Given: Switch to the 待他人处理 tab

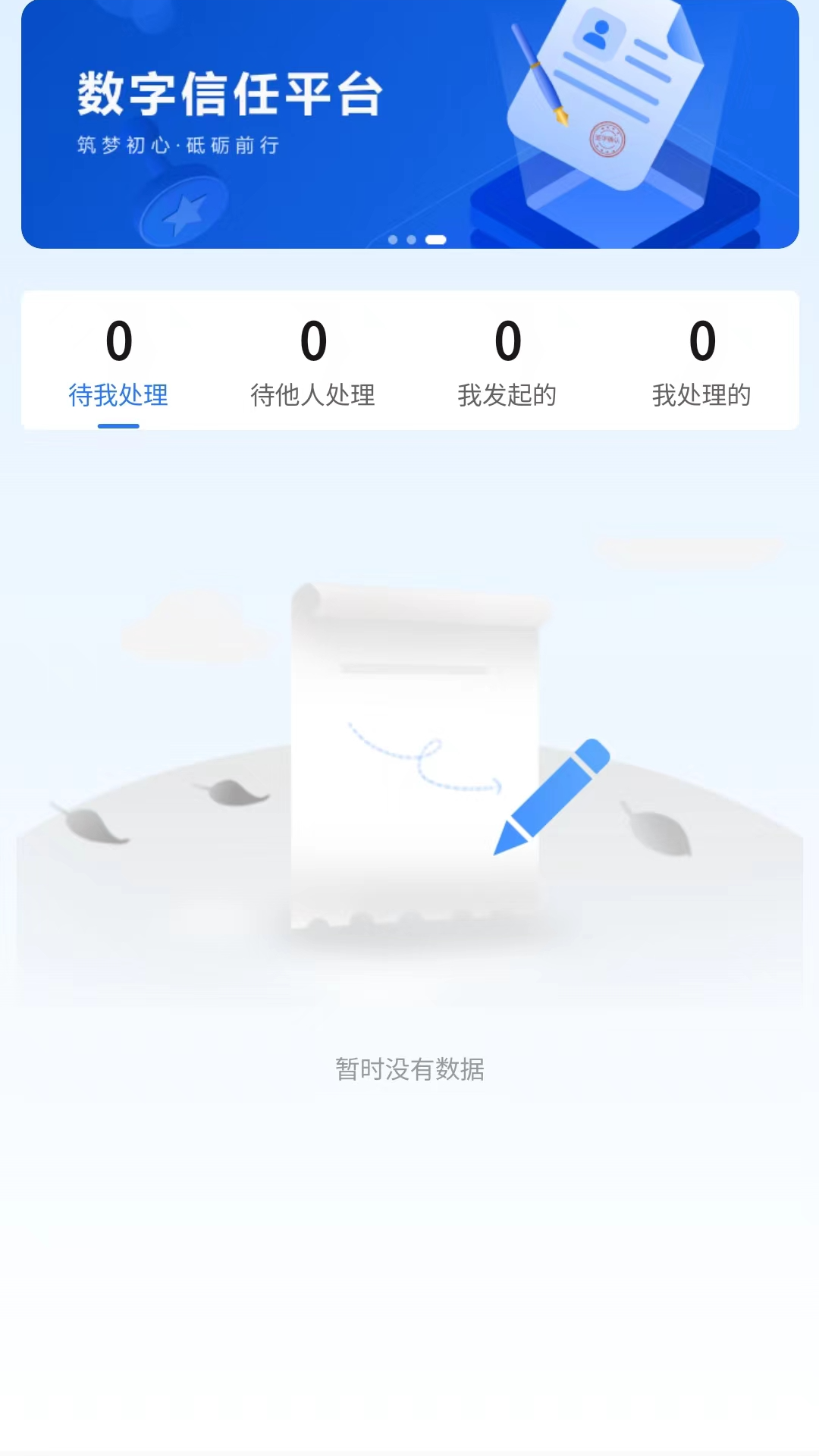Looking at the screenshot, I should 314,394.
